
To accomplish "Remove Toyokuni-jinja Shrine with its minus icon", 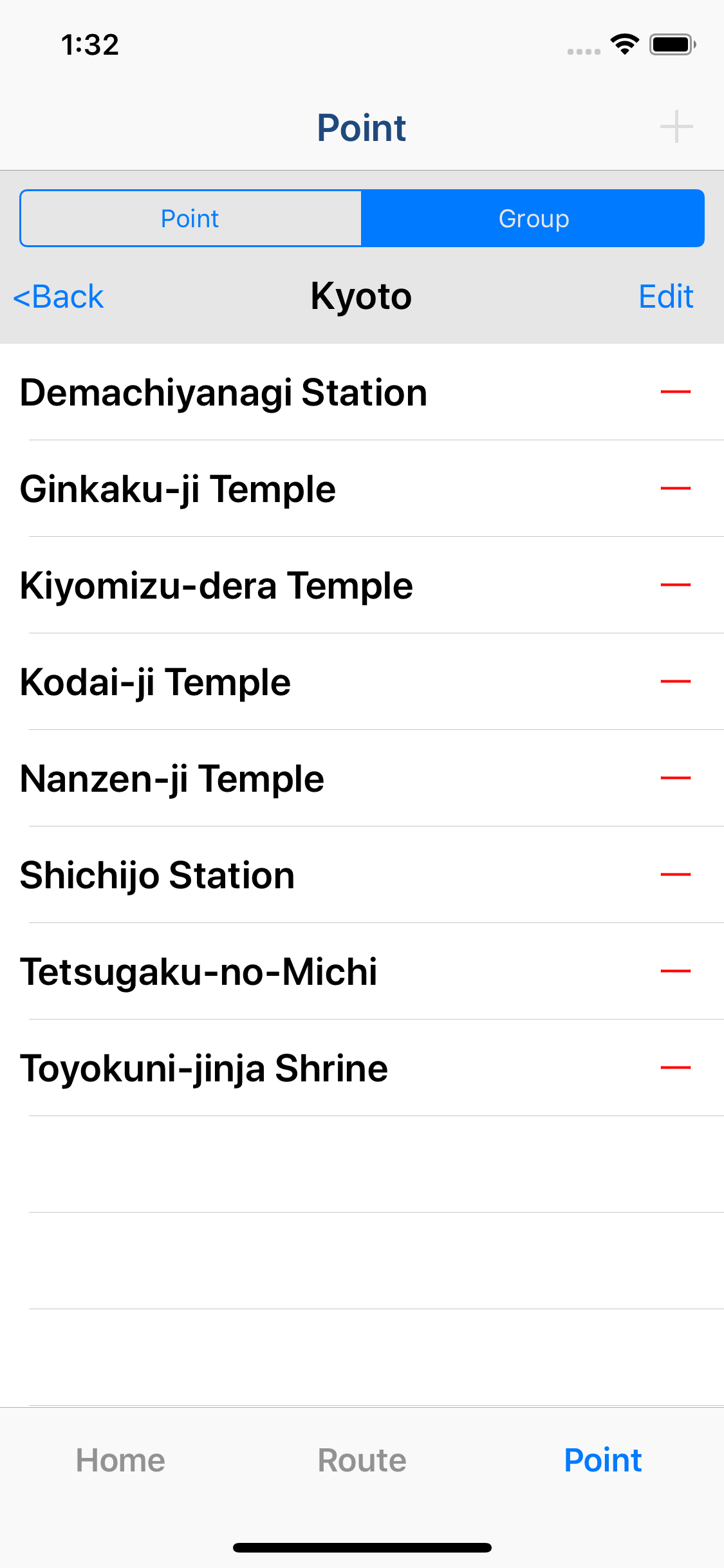I will (675, 1068).
